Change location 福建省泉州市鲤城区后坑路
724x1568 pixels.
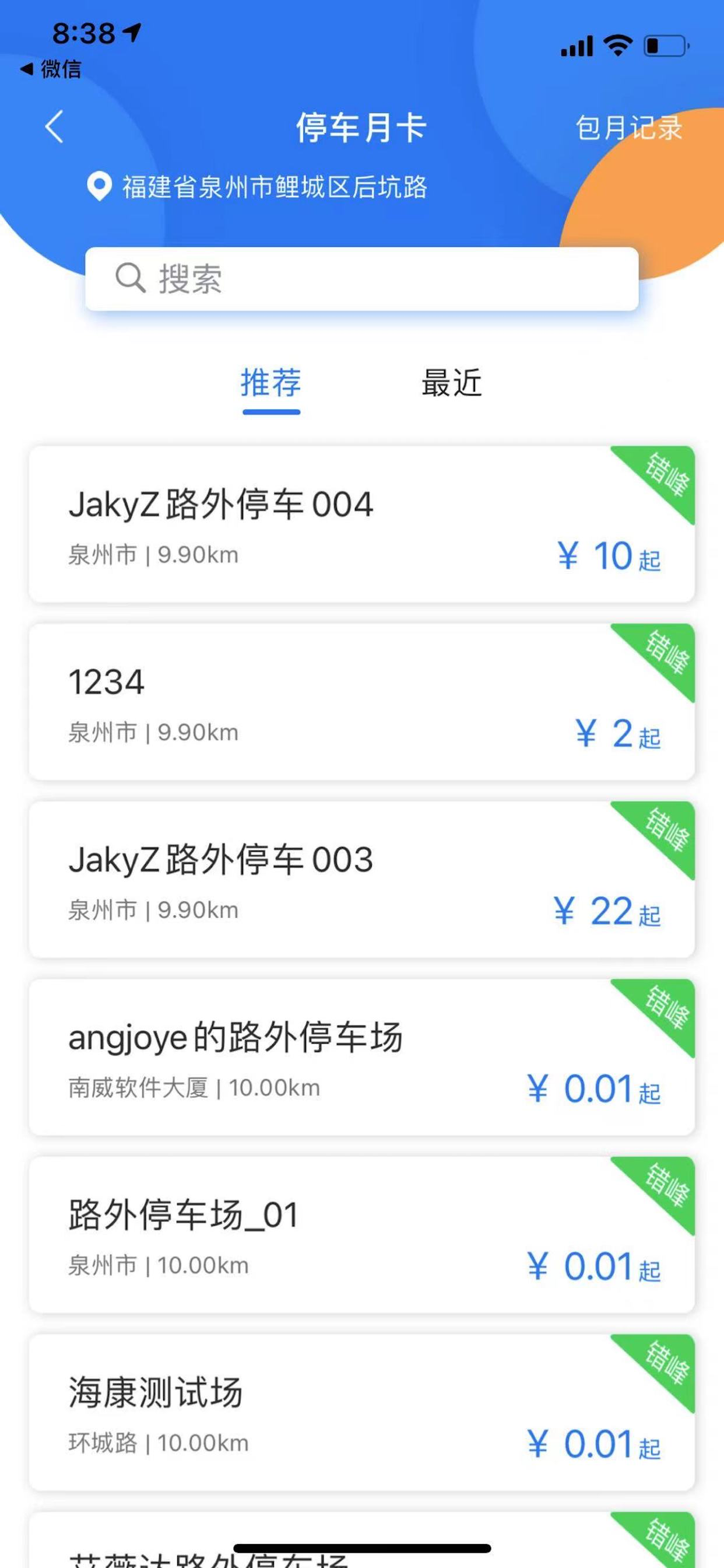tap(256, 186)
